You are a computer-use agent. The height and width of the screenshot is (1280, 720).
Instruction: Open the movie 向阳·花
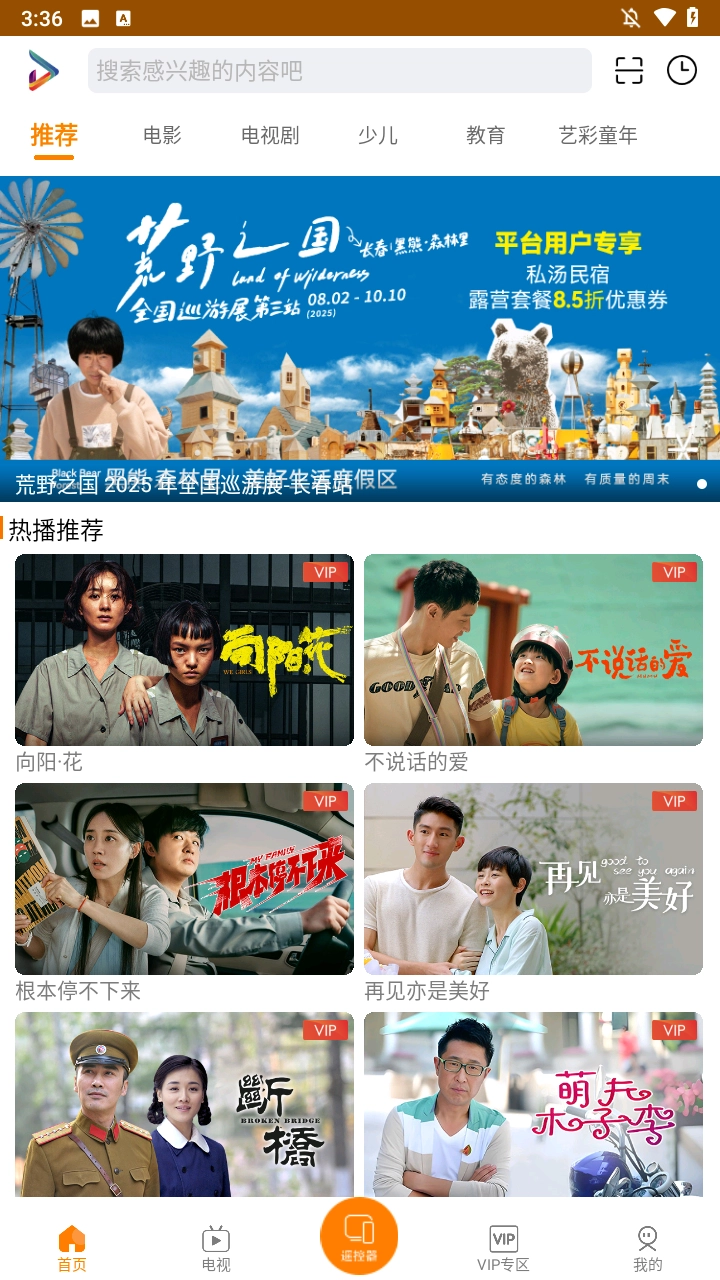[x=184, y=650]
